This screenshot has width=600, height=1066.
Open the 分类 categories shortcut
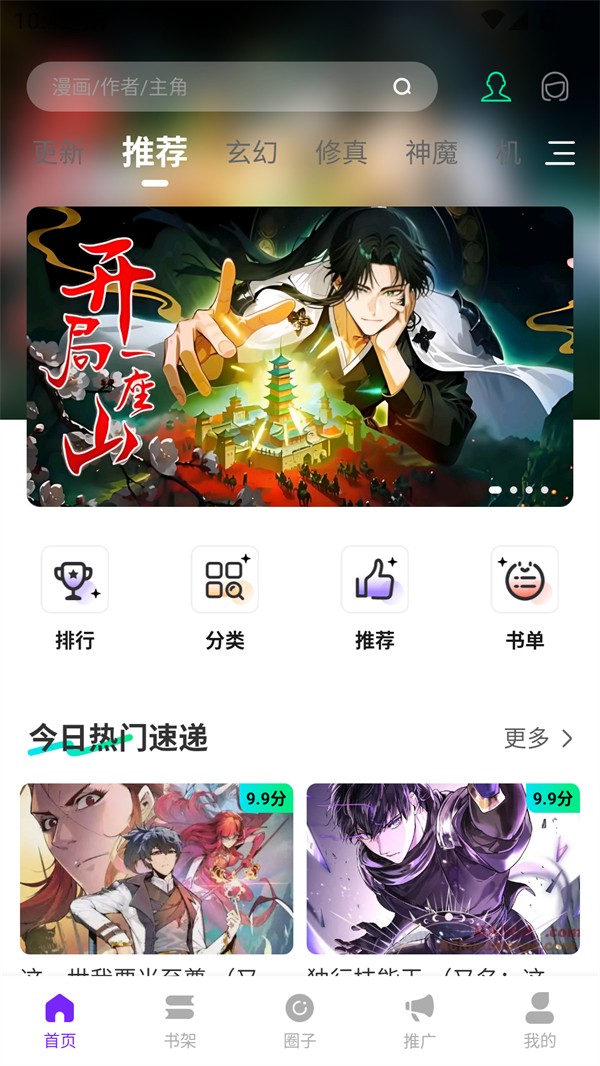(x=225, y=598)
